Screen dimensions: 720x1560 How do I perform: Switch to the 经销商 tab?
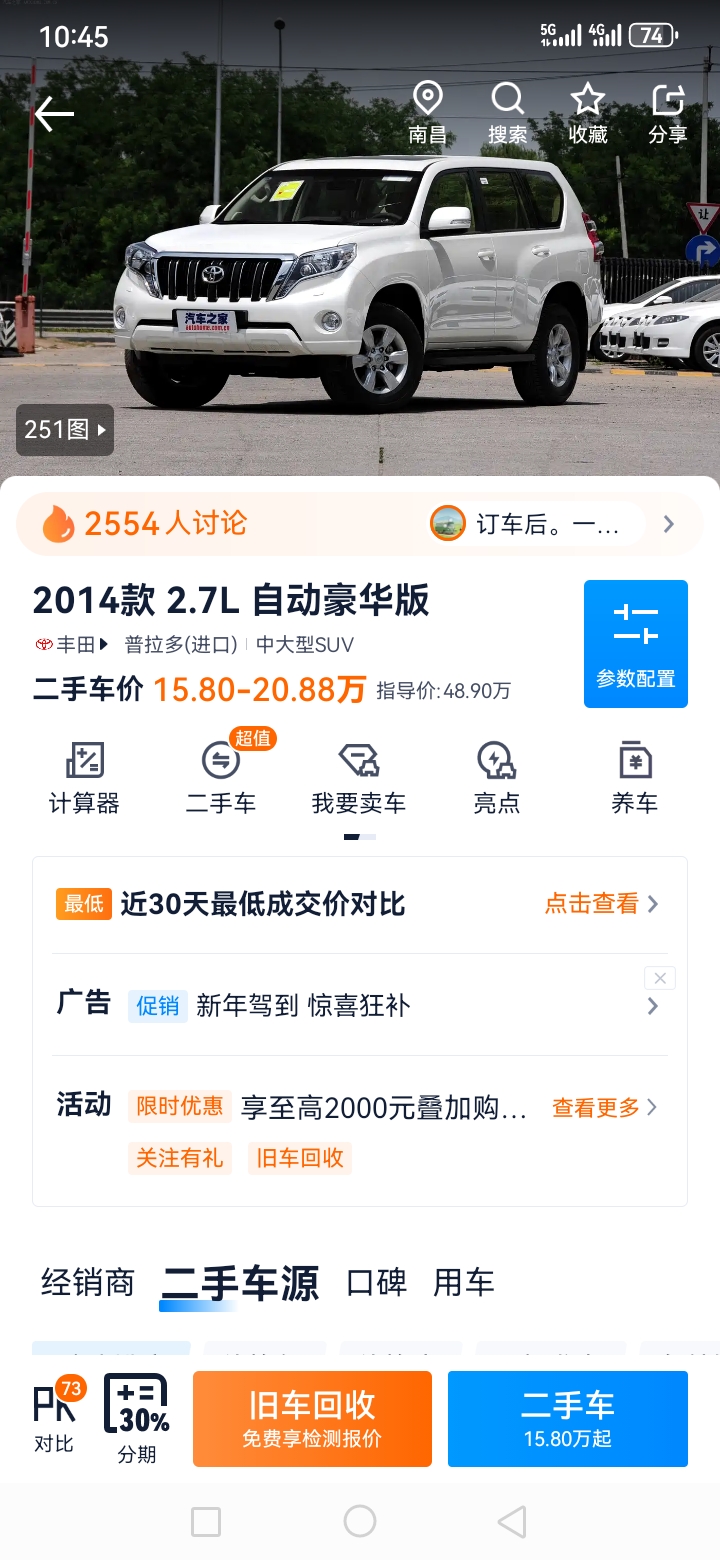click(88, 1283)
